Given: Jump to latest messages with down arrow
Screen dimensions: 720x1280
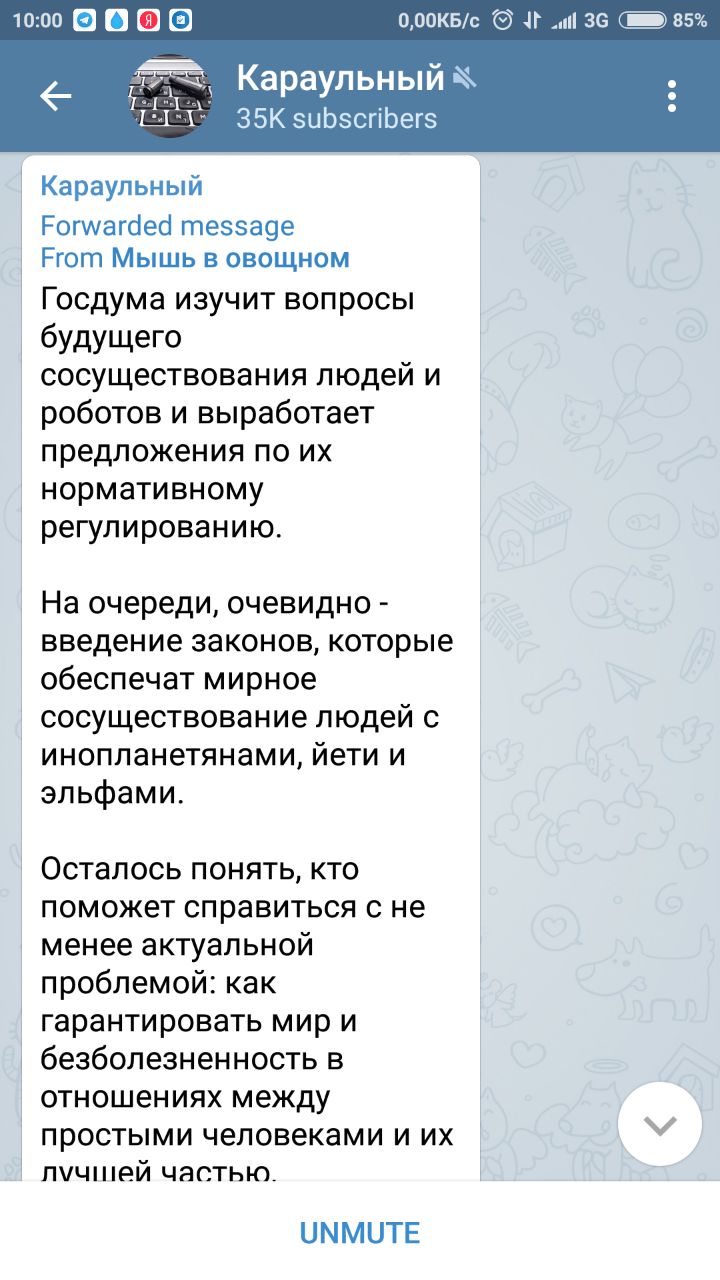Looking at the screenshot, I should pyautogui.click(x=660, y=1125).
